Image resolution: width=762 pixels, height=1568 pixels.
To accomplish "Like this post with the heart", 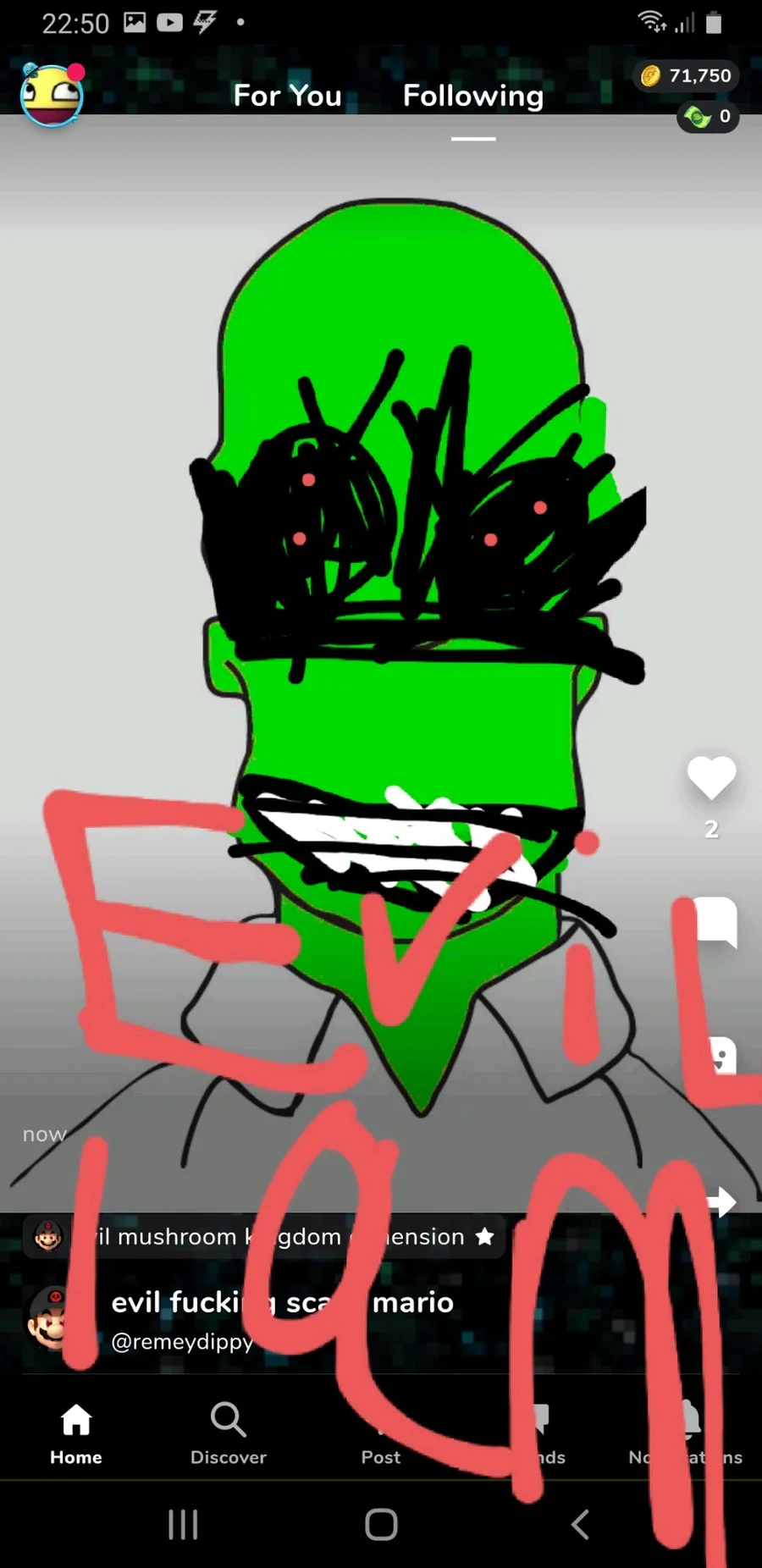I will tap(711, 777).
